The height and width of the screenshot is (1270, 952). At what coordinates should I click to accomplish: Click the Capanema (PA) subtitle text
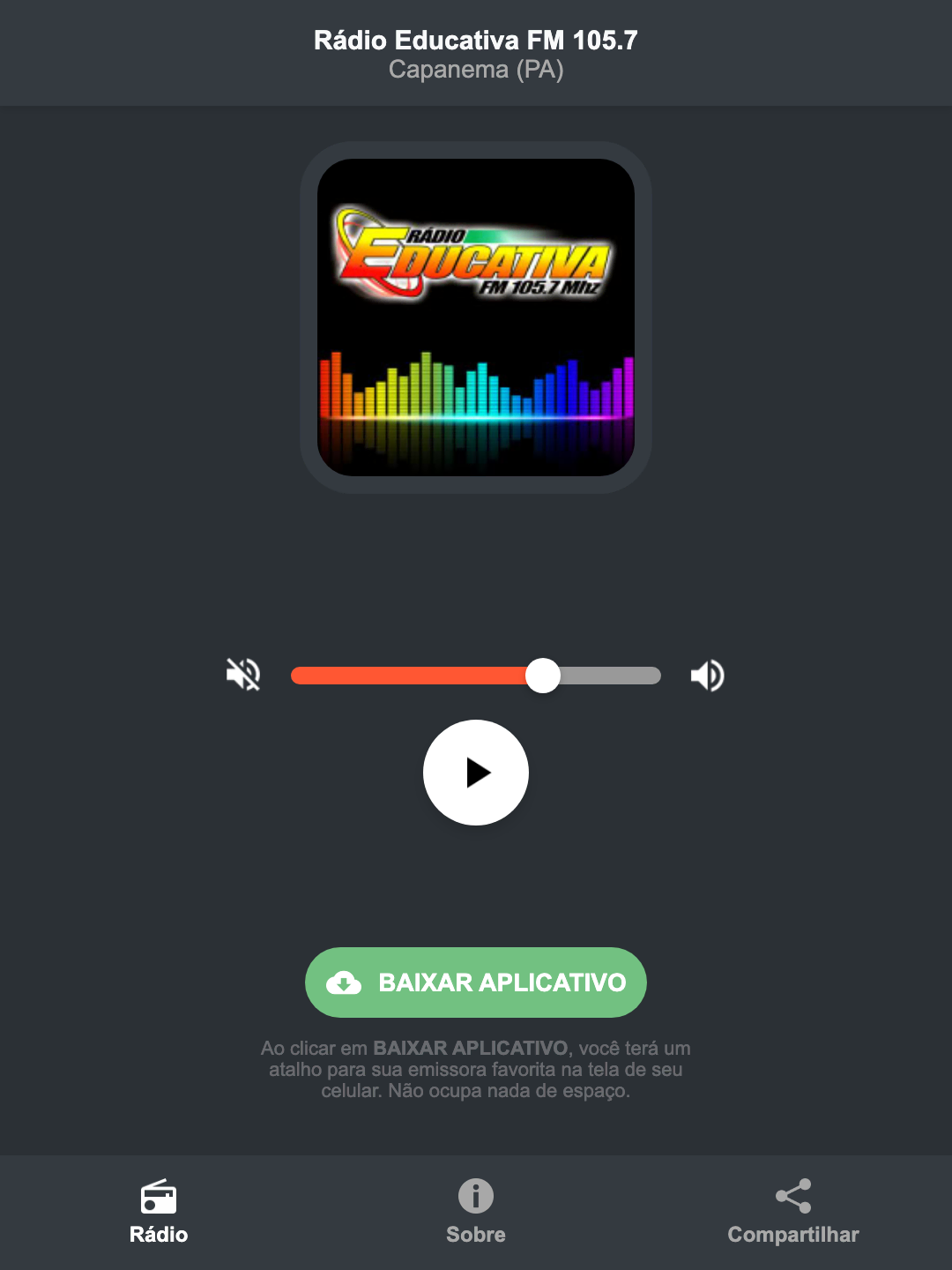tap(475, 70)
